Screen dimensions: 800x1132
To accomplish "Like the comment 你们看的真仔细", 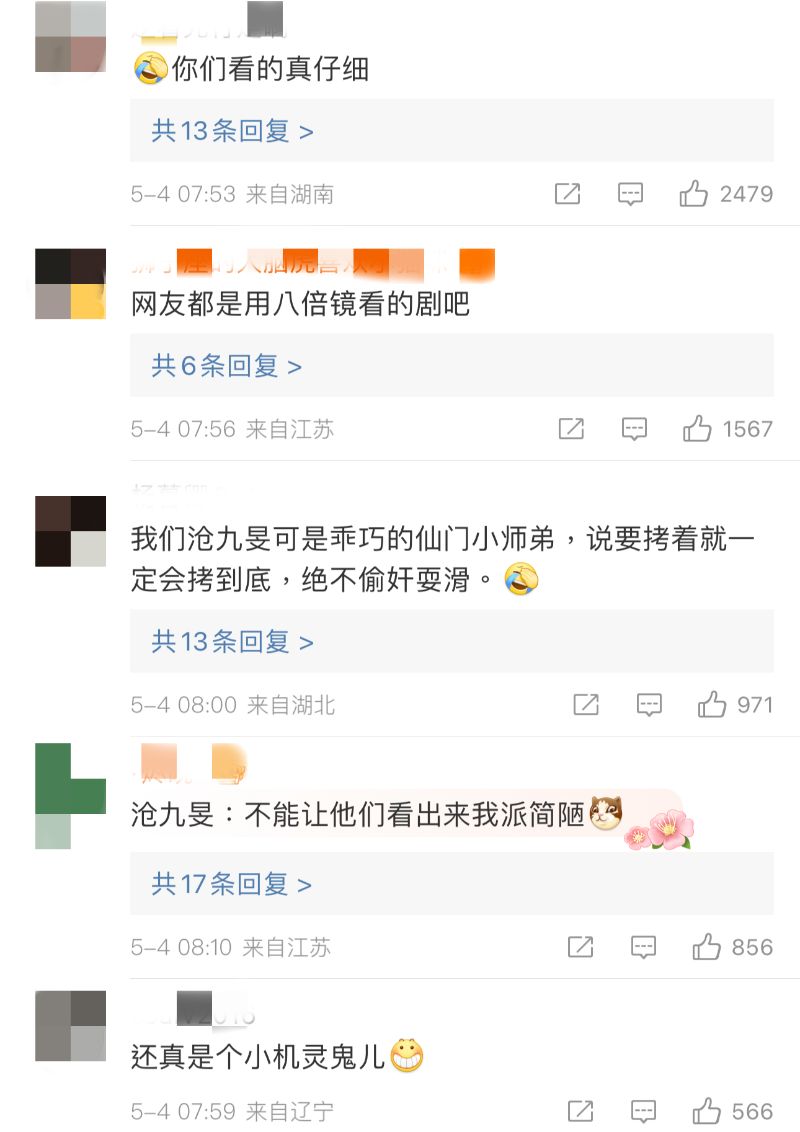I will point(694,194).
